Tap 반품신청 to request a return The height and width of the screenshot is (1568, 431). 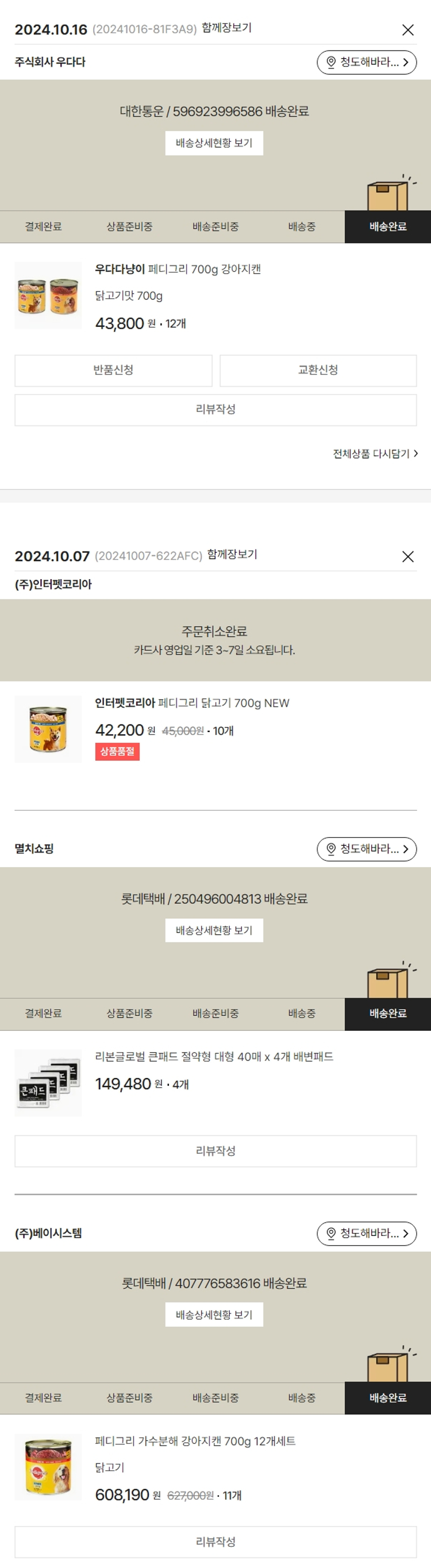(x=113, y=370)
